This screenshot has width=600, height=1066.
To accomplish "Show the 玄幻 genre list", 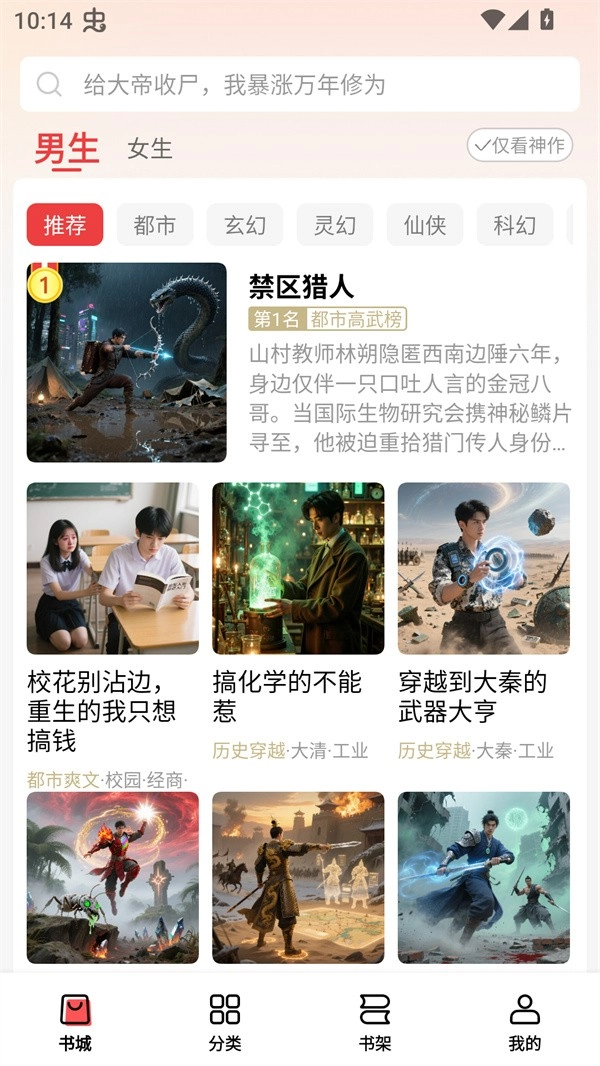I will click(245, 225).
